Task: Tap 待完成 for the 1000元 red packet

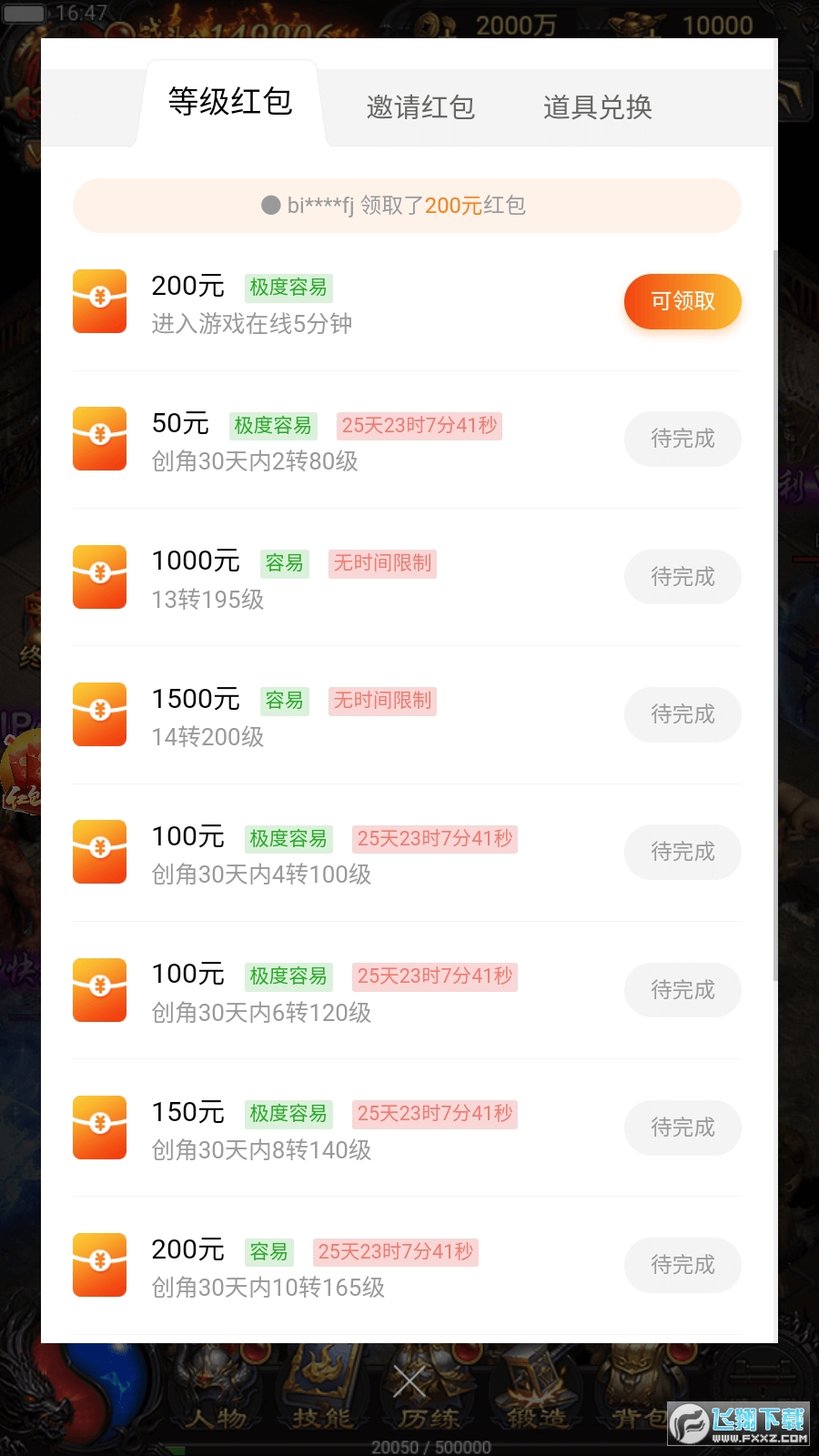Action: click(682, 577)
